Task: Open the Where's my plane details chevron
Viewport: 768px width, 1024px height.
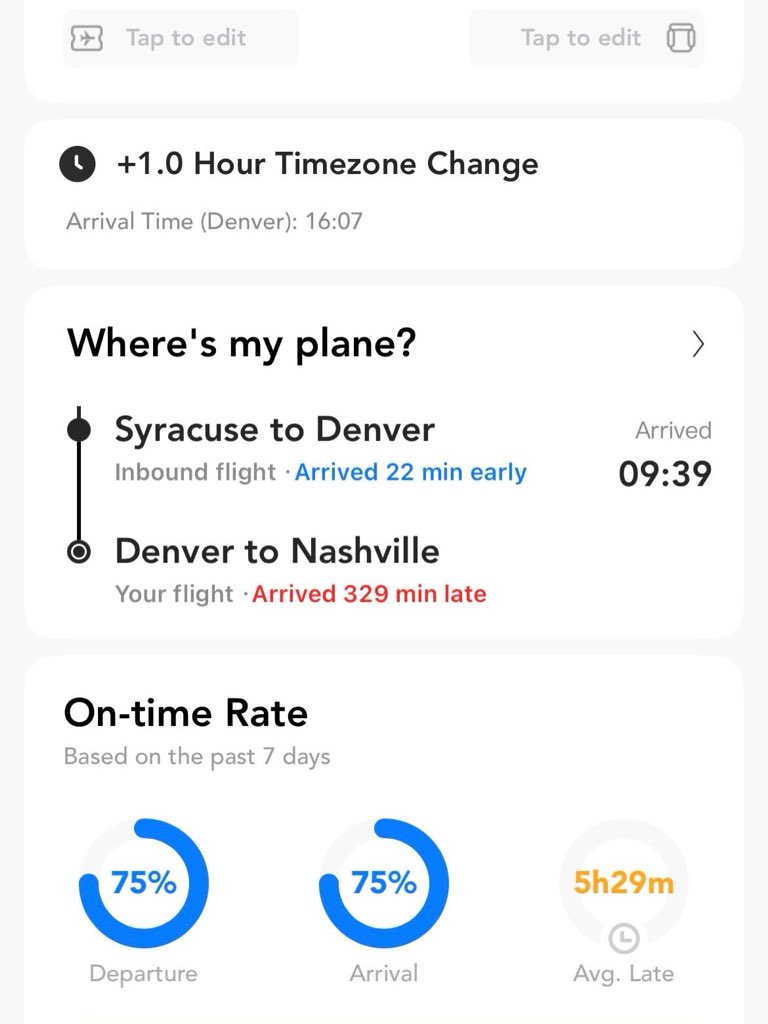Action: (x=698, y=345)
